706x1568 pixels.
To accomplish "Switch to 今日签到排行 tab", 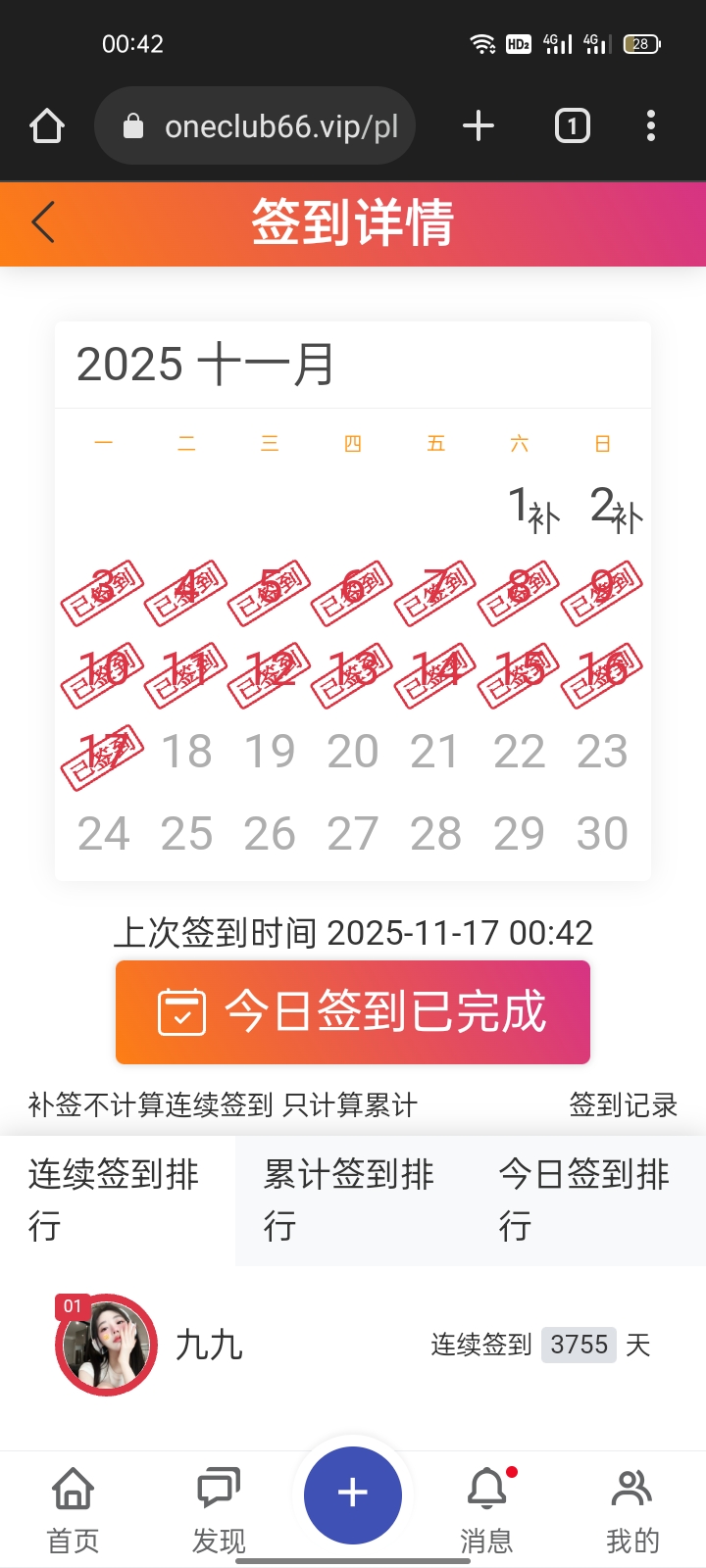I will coord(586,1200).
